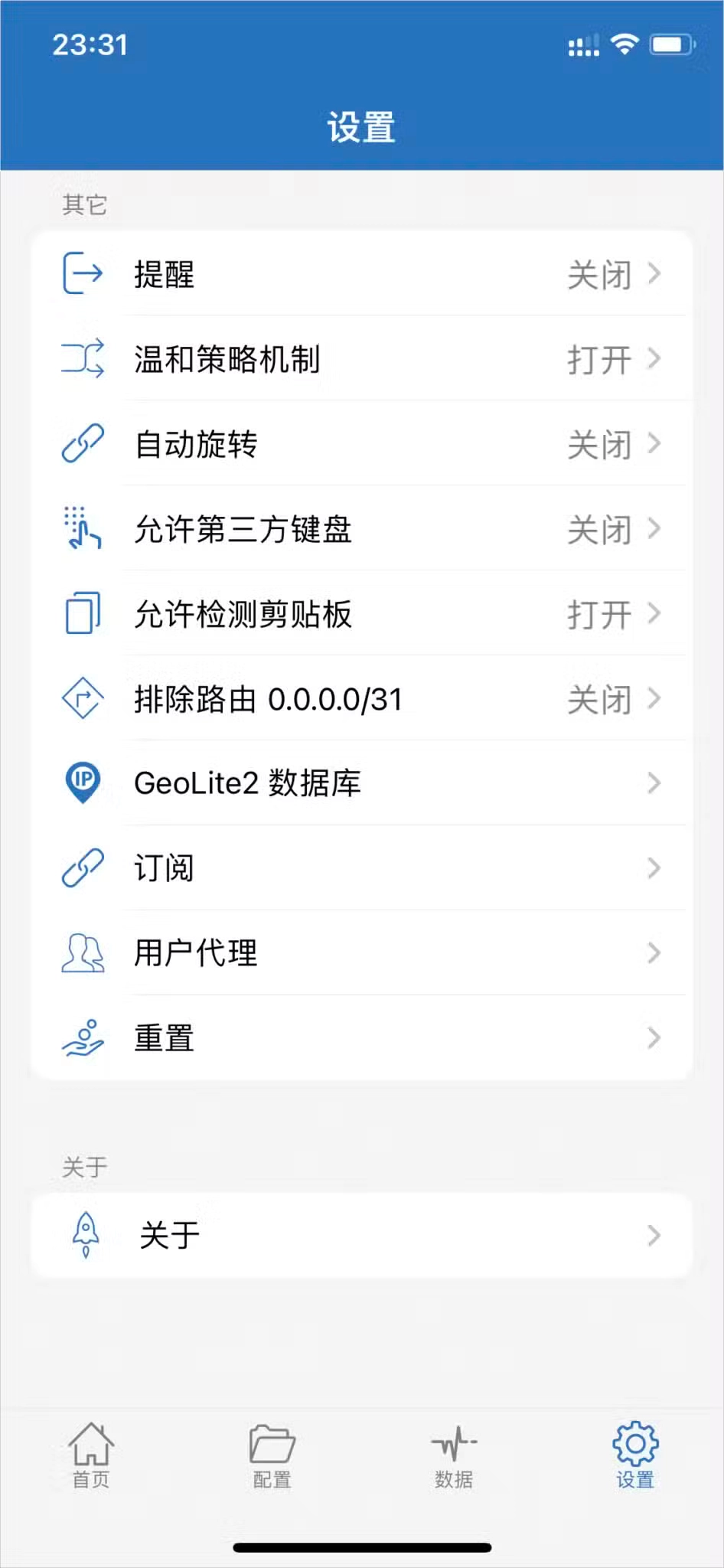Click the 排除路由 route icon
Image resolution: width=724 pixels, height=1568 pixels.
pyautogui.click(x=83, y=697)
